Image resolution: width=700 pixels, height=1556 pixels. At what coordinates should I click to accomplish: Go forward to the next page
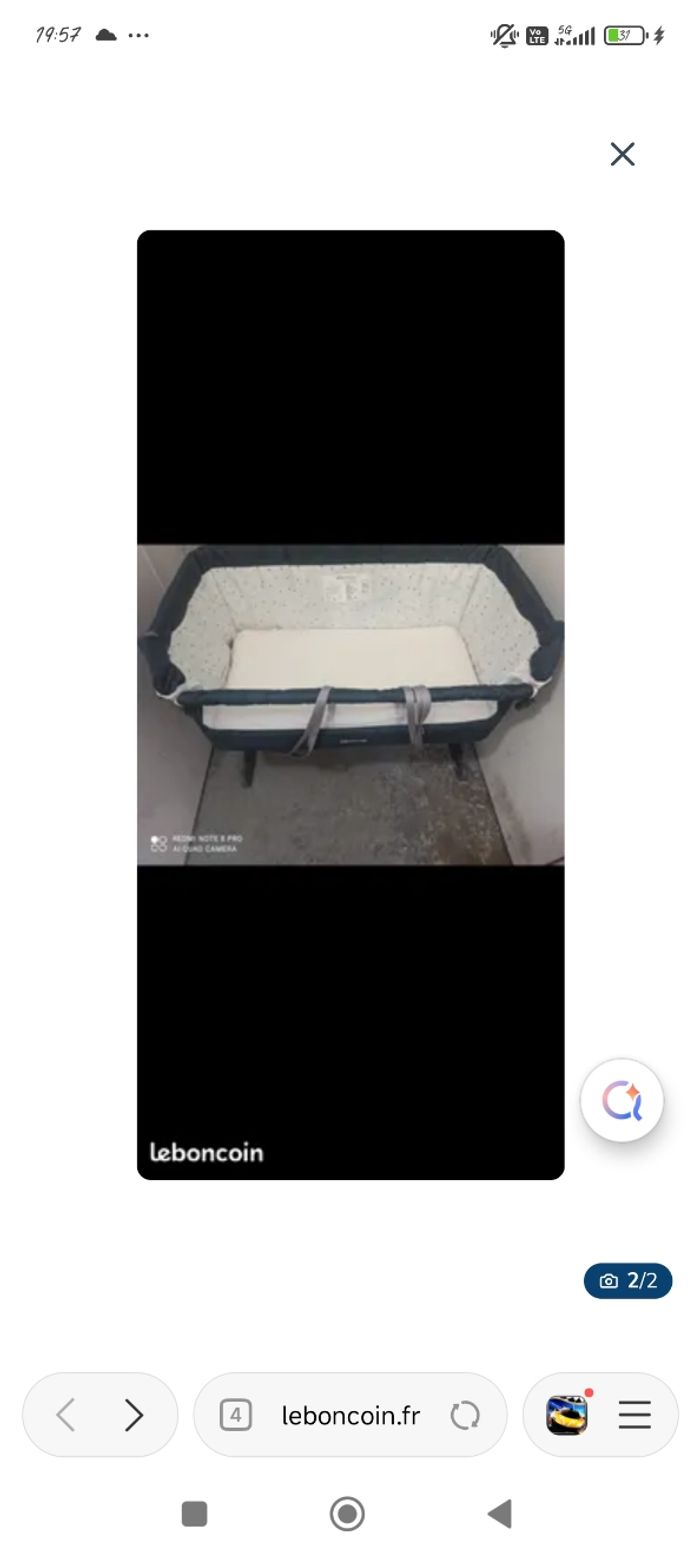pyautogui.click(x=134, y=1415)
